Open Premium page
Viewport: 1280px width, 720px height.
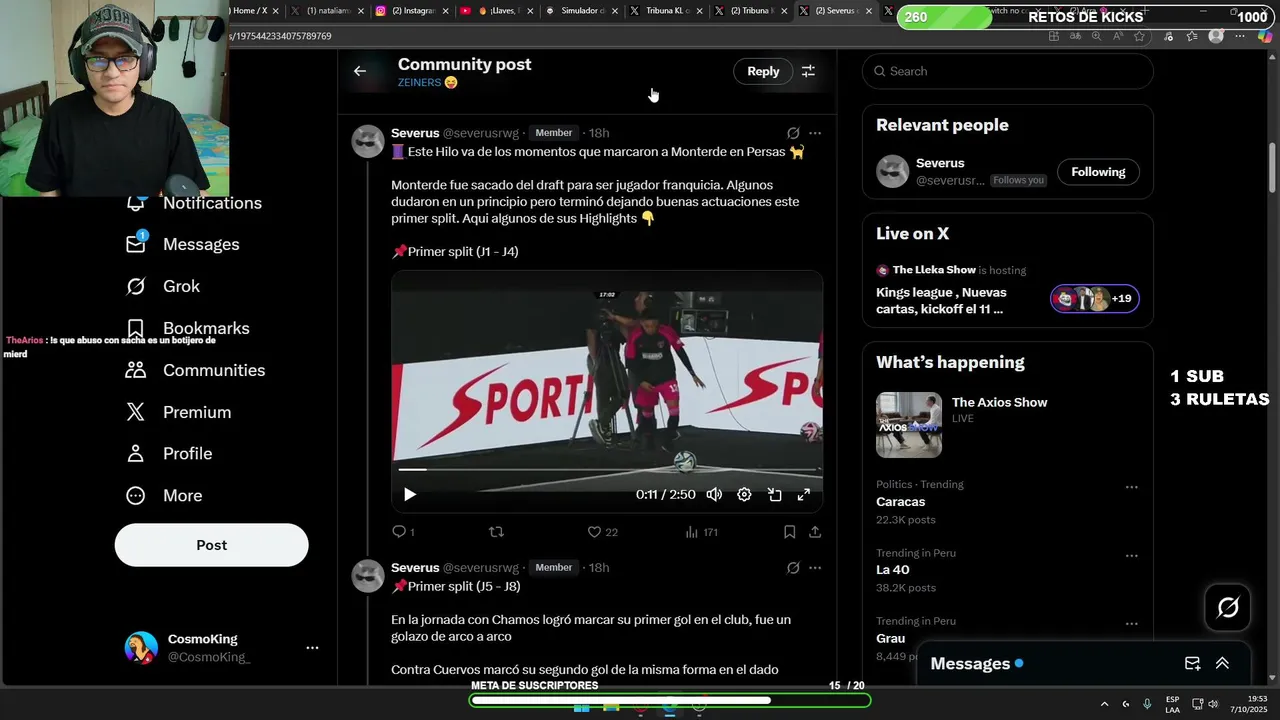coord(197,412)
